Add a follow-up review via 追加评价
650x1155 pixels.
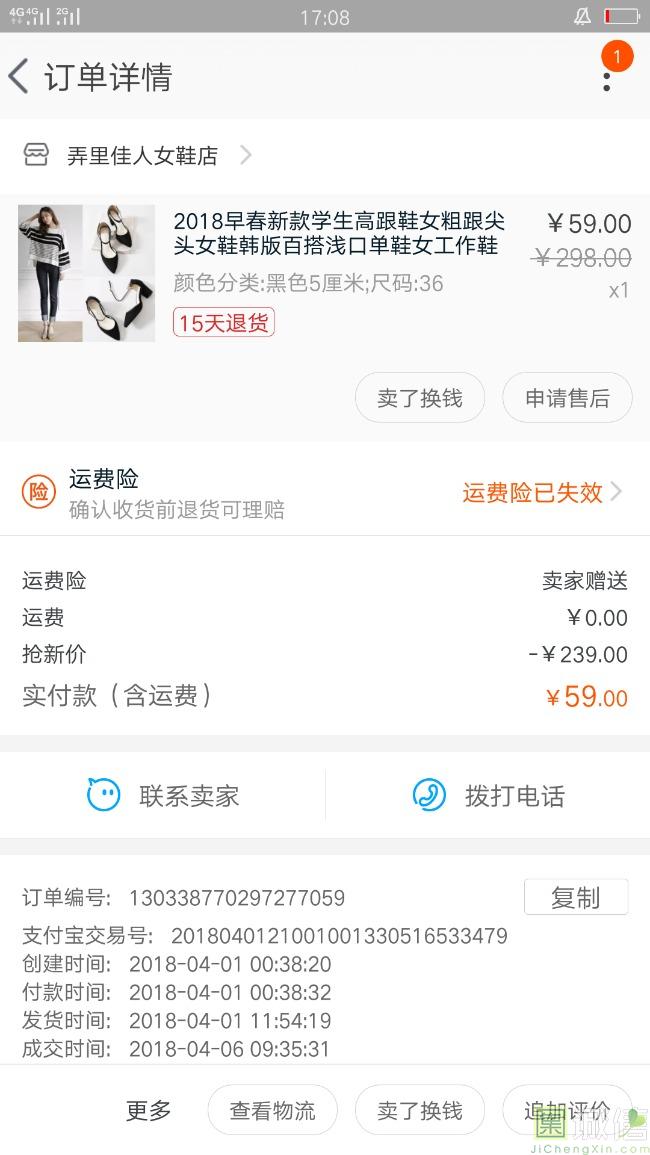567,1110
